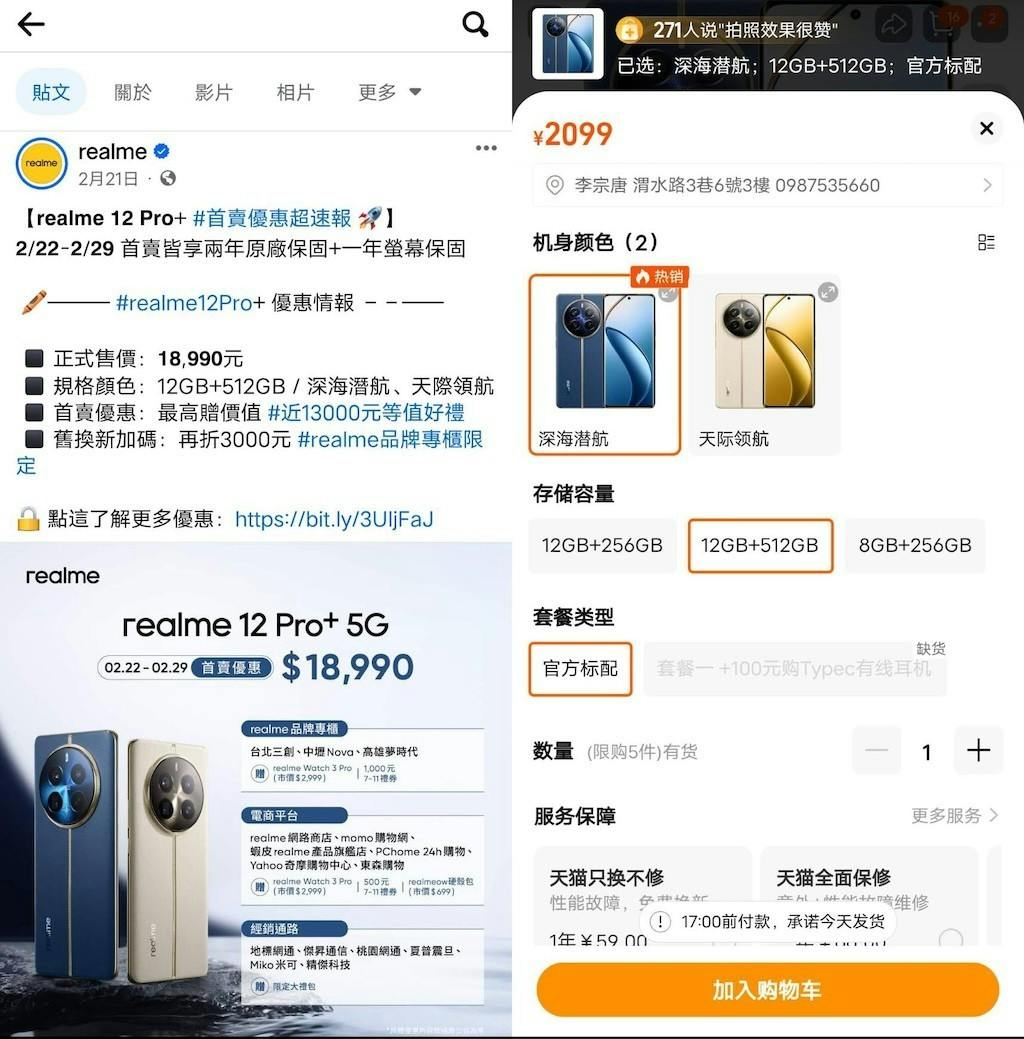Open search on the realme page
The width and height of the screenshot is (1024, 1039).
tap(475, 24)
